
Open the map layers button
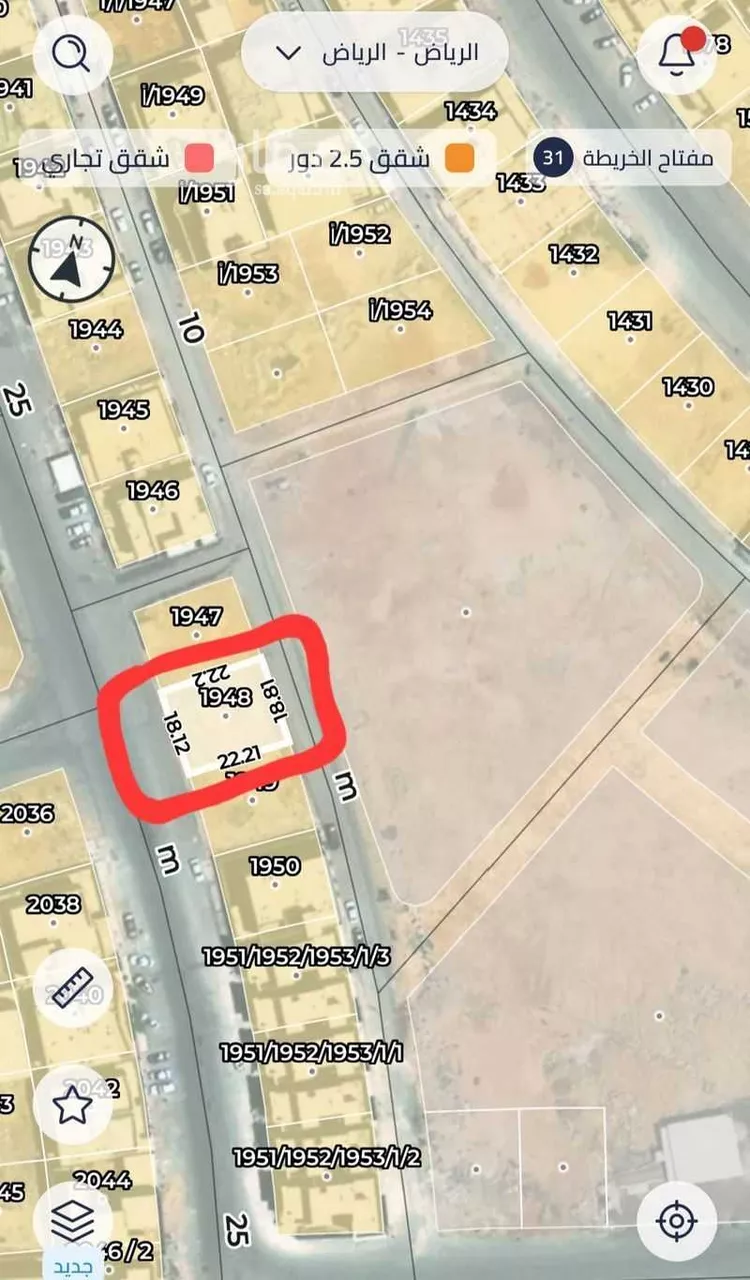click(x=72, y=1219)
